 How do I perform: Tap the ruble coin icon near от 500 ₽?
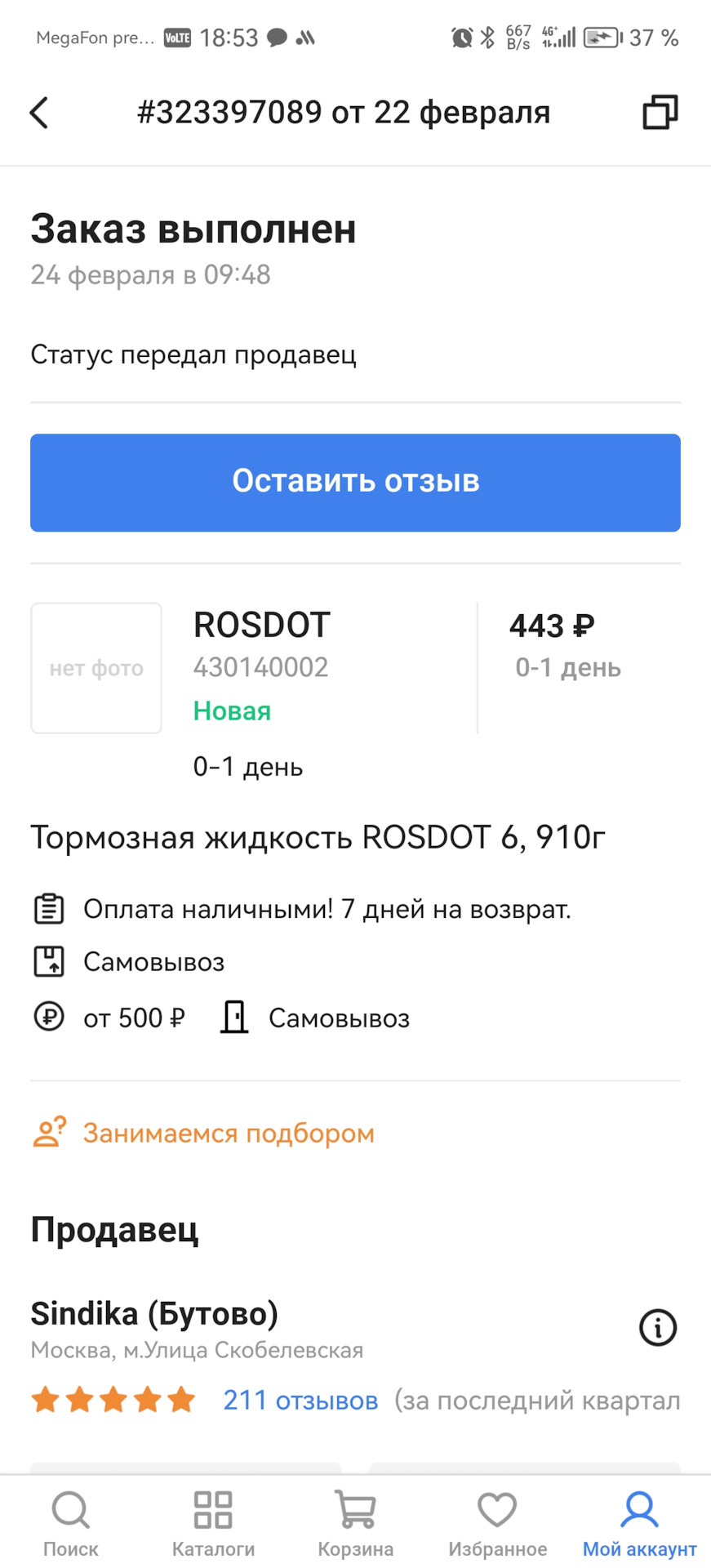point(49,1017)
